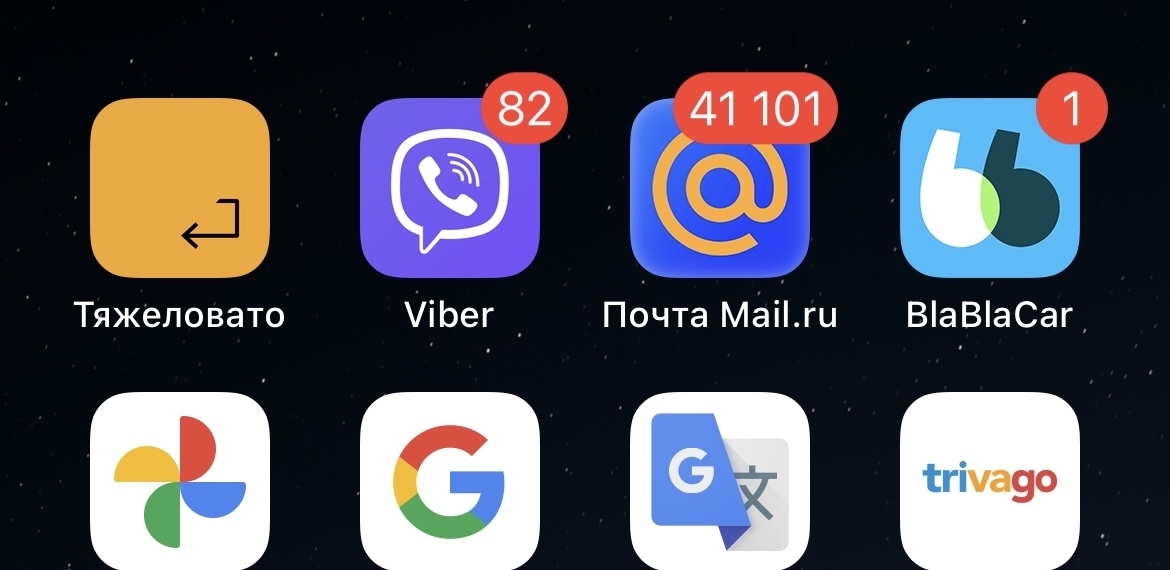The image size is (1170, 570).
Task: Open Почта Mail.ru app
Action: 720,188
